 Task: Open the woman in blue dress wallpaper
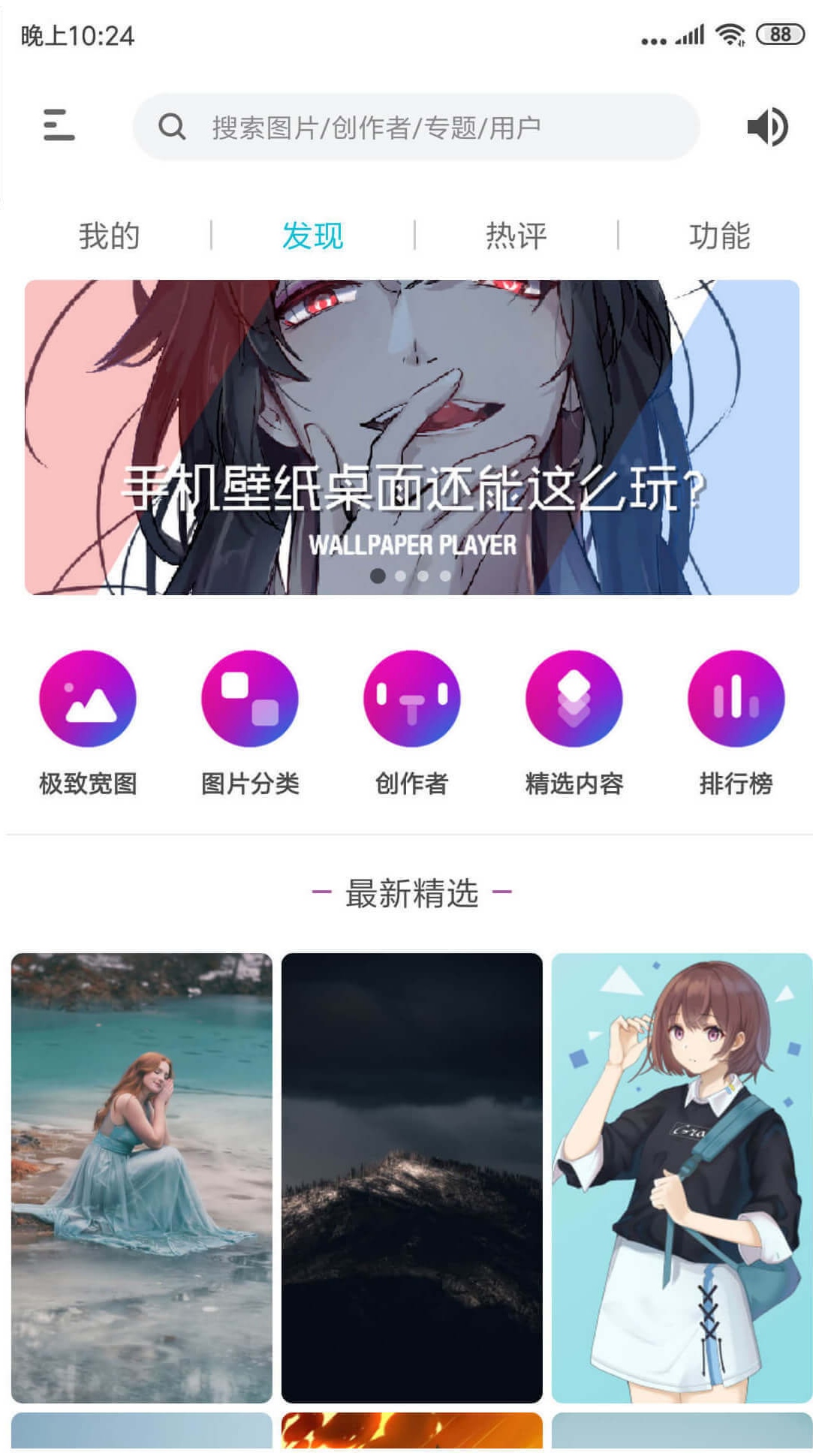[x=142, y=1178]
